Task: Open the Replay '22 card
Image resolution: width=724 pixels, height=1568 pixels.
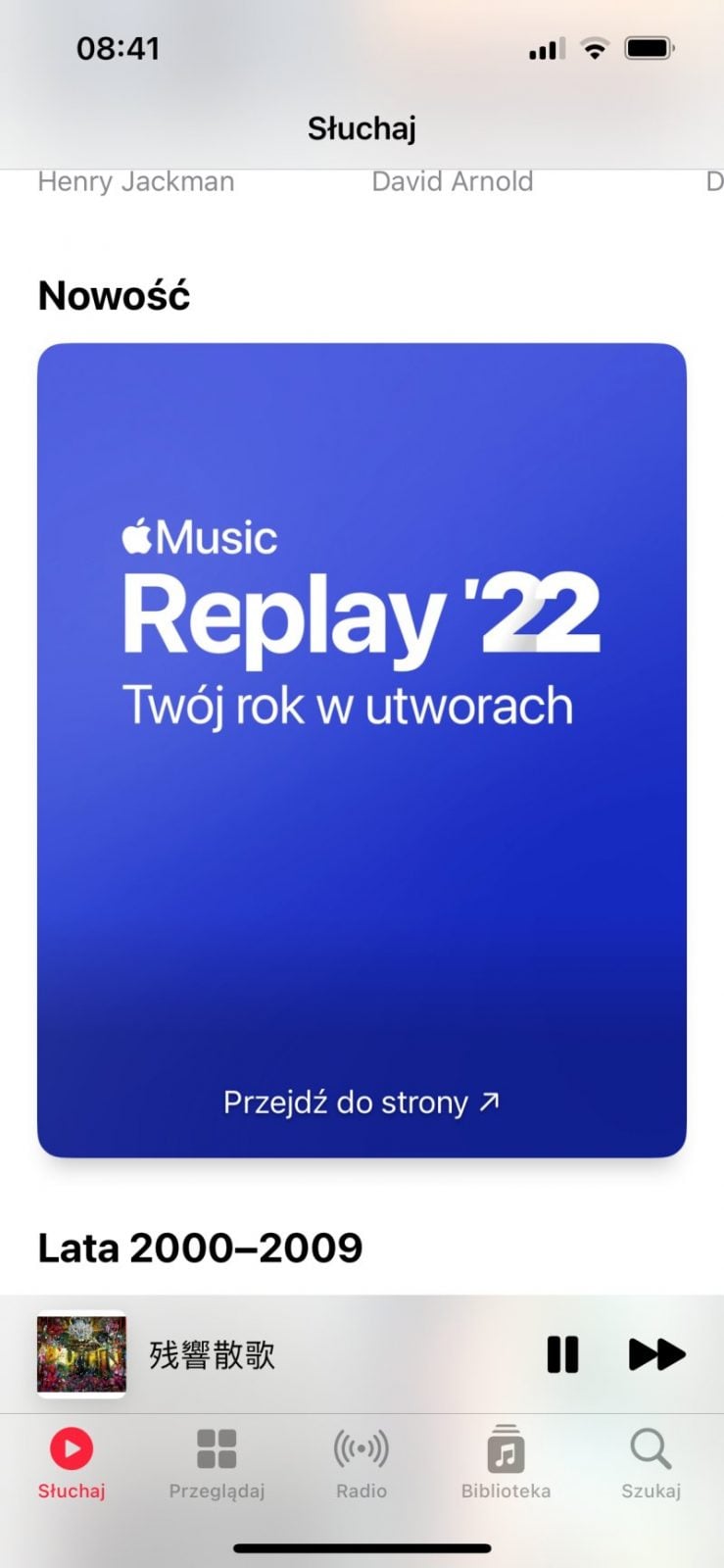Action: point(362,750)
